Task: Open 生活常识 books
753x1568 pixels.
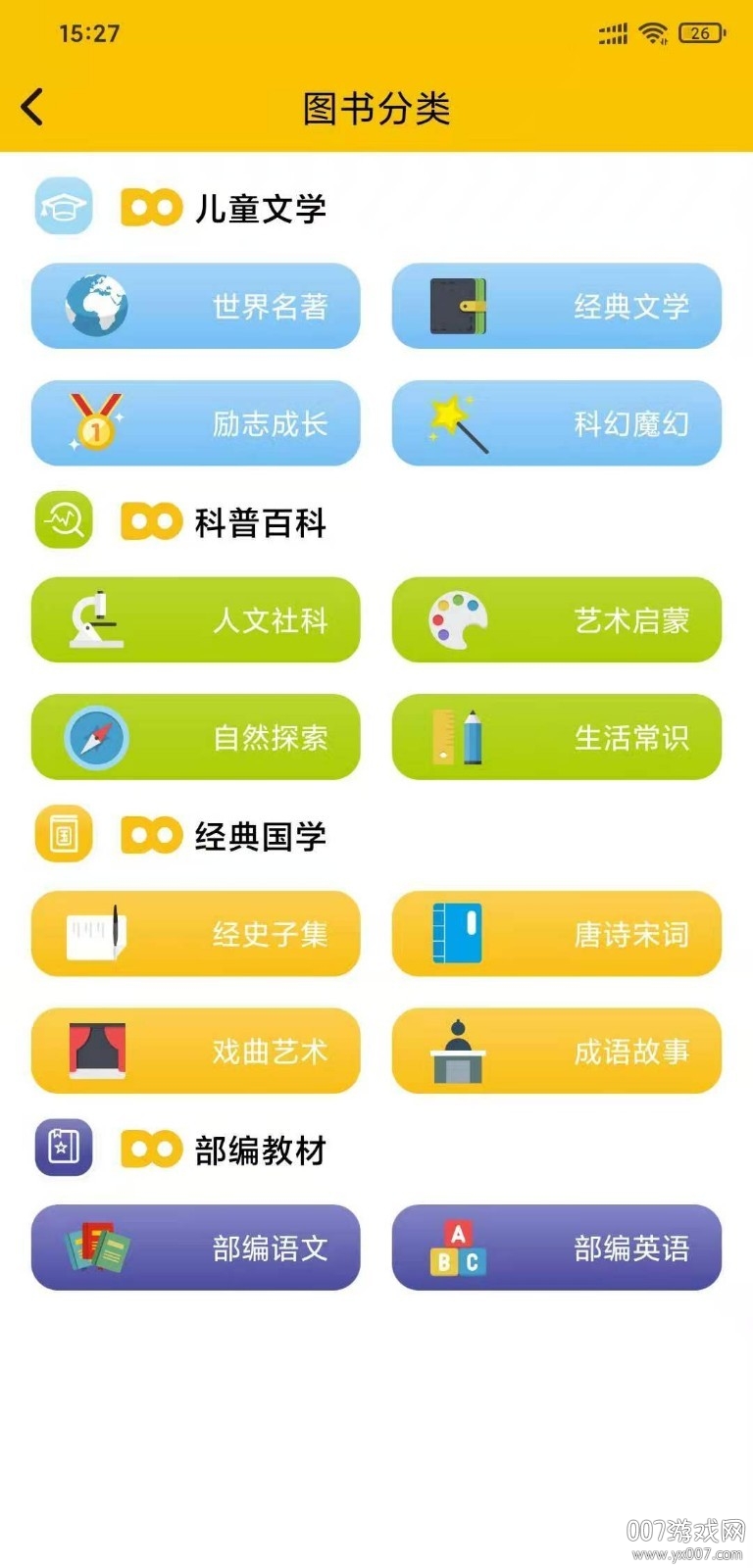Action: (557, 737)
